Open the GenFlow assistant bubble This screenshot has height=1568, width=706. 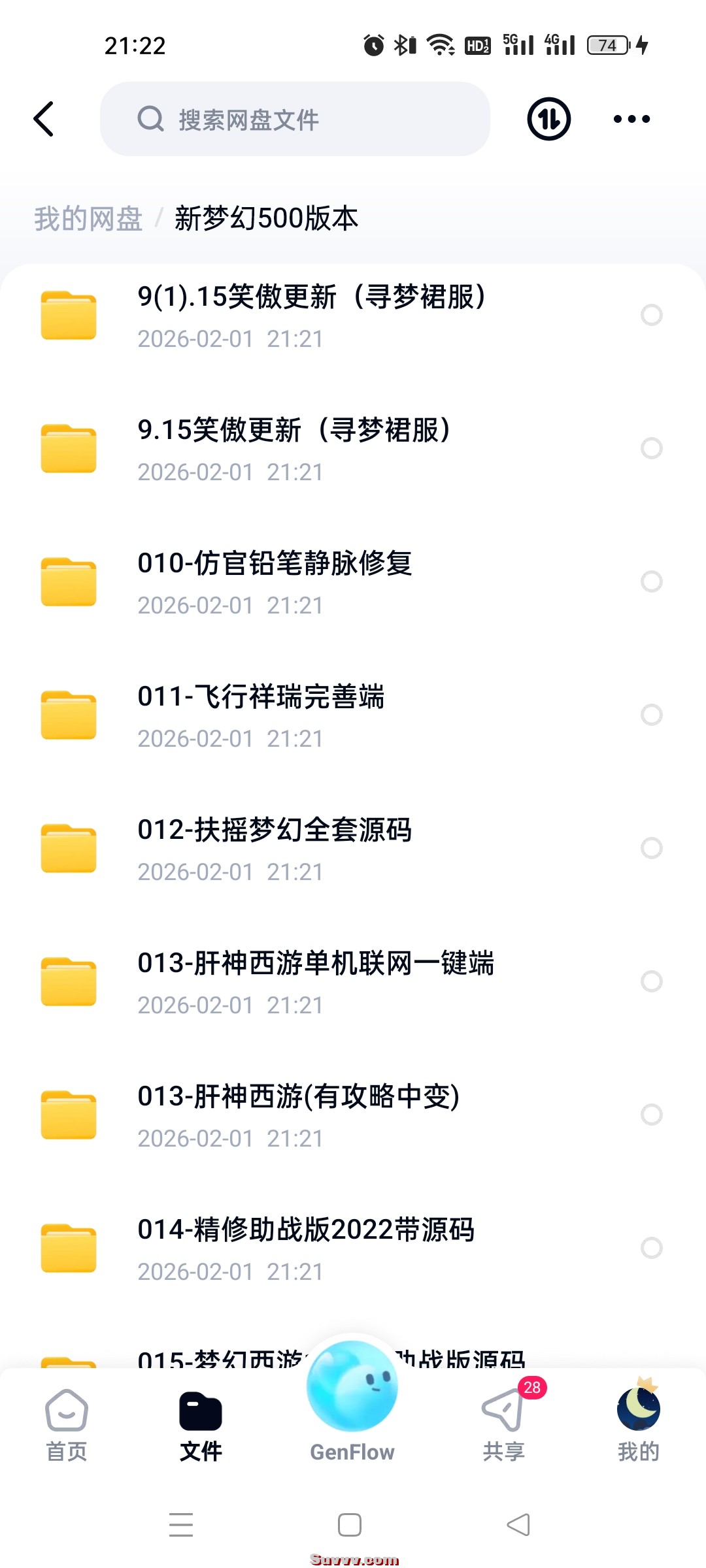352,1388
